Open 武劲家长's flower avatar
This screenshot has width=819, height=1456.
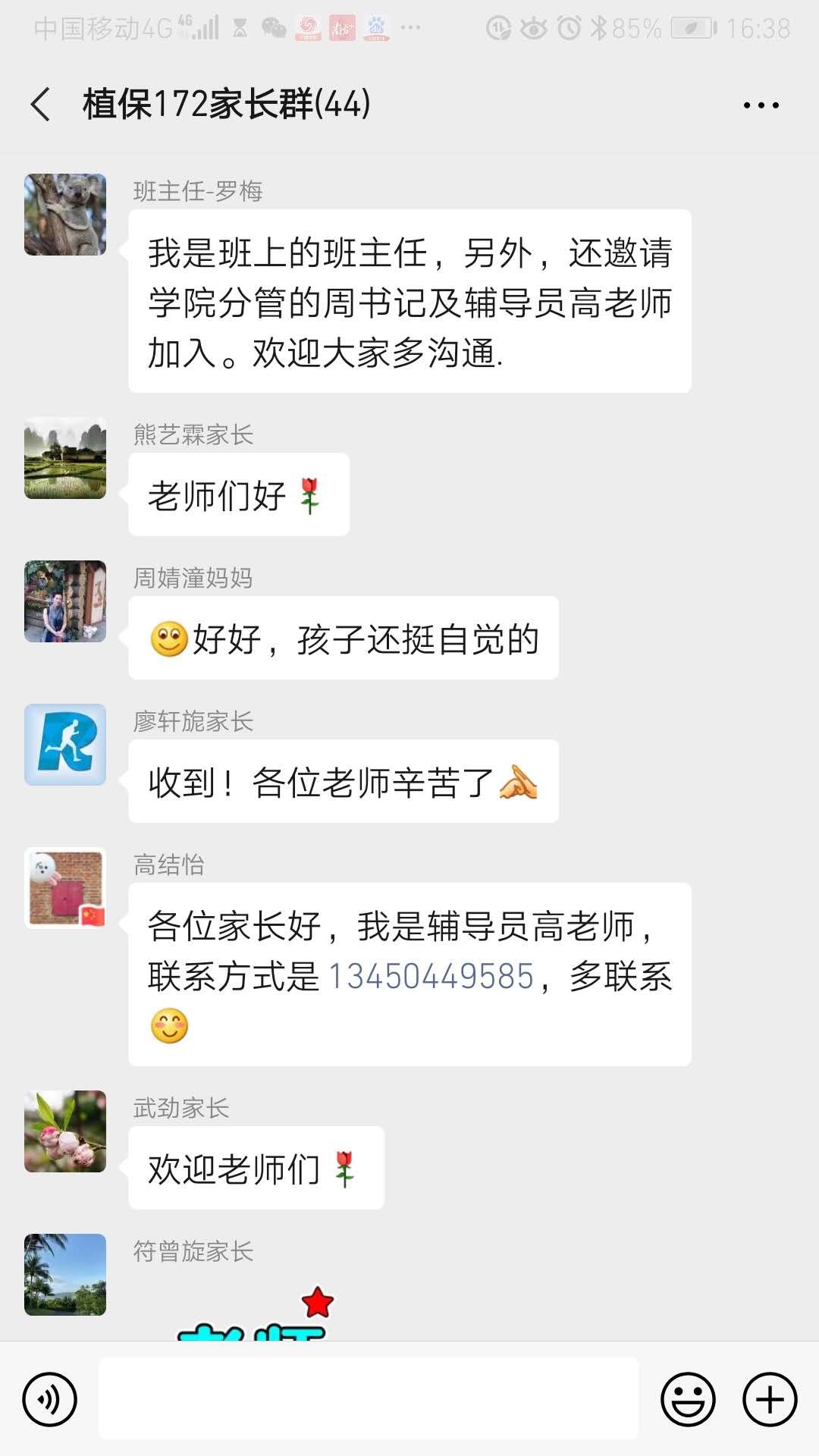point(65,1131)
